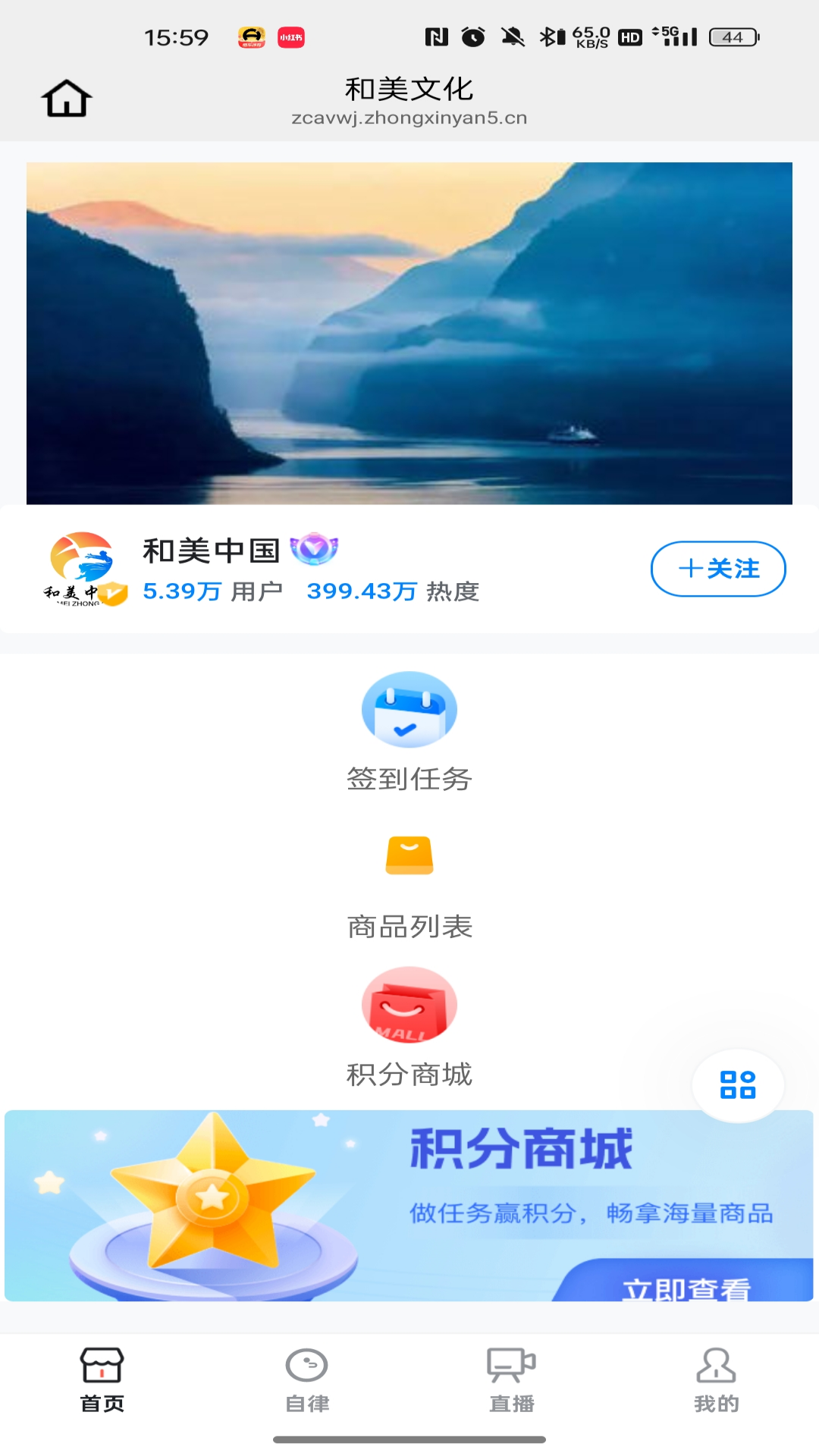This screenshot has height=1456, width=819.
Task: Open the 积分商城 red mall icon
Action: [409, 1005]
